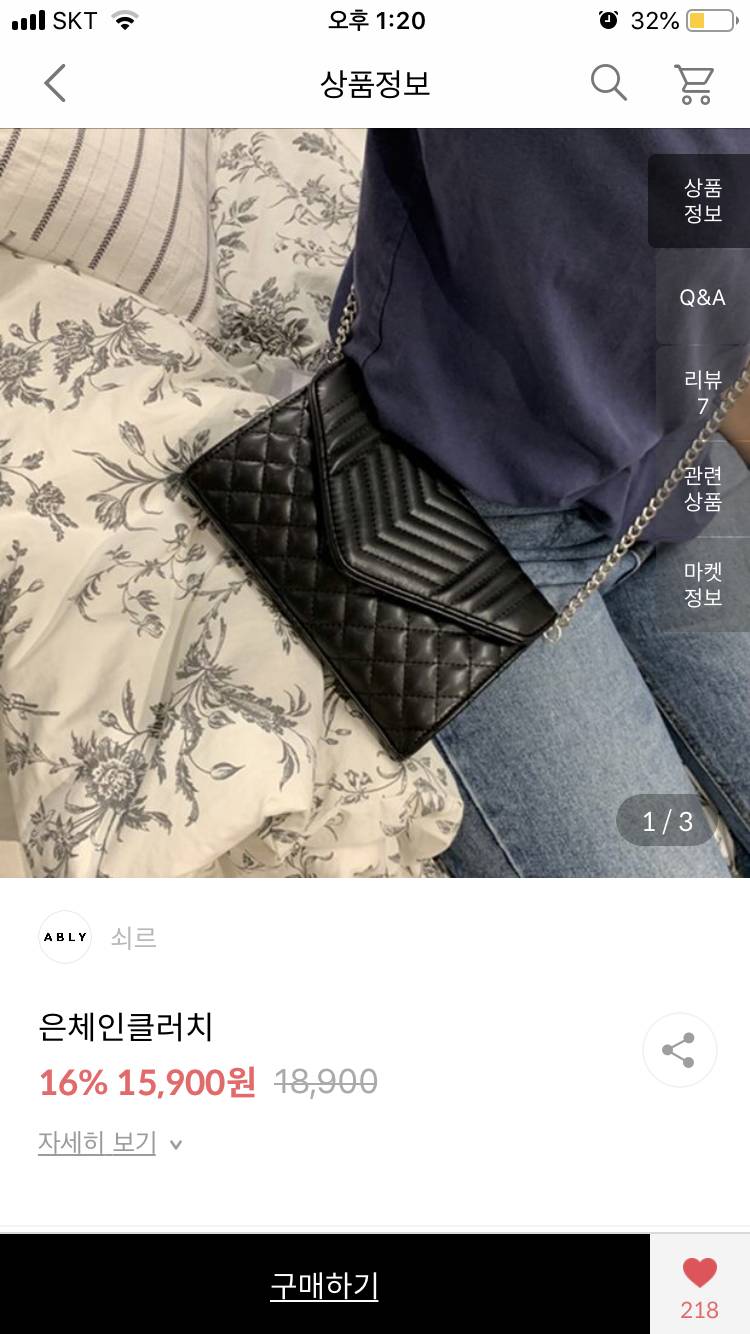Open the search icon

coord(608,84)
